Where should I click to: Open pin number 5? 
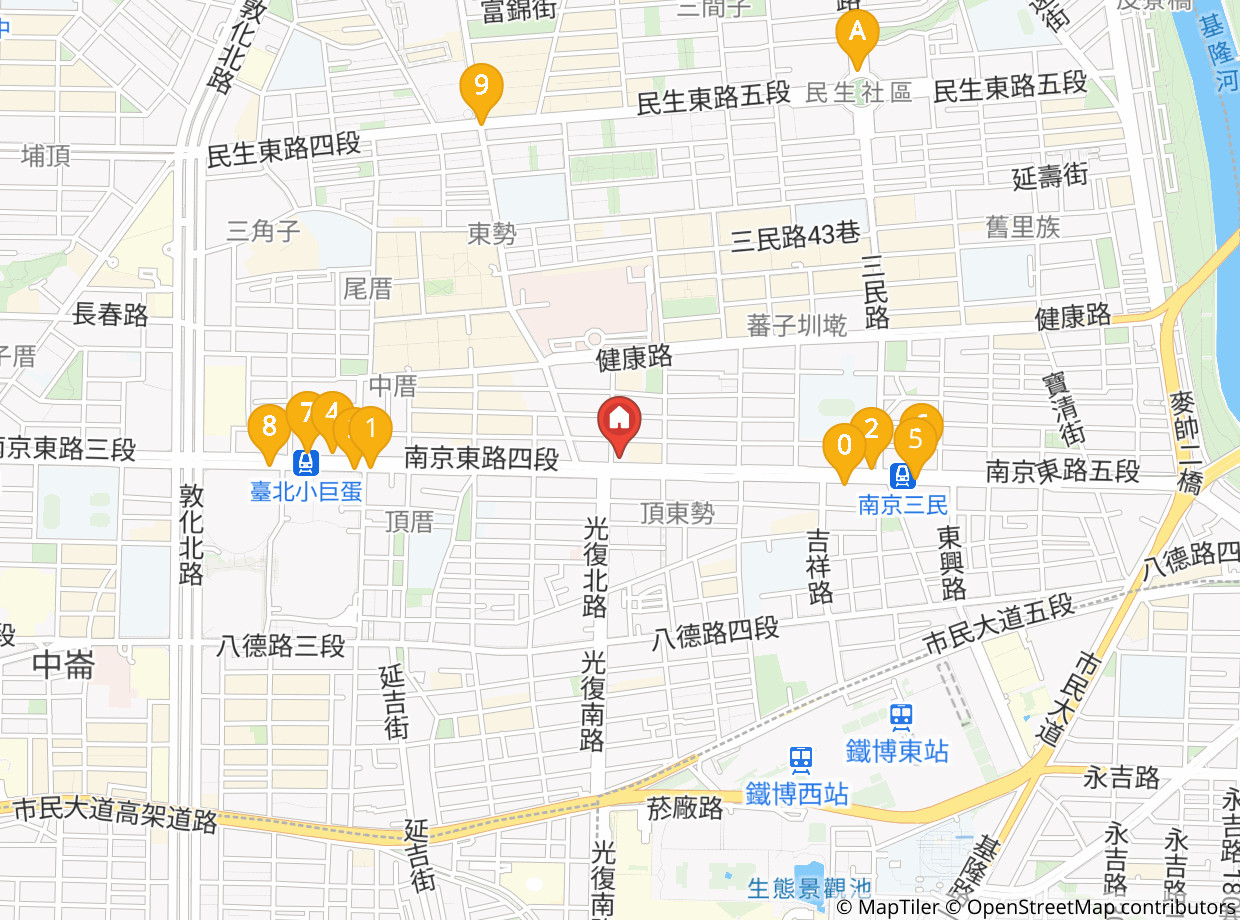(x=914, y=439)
